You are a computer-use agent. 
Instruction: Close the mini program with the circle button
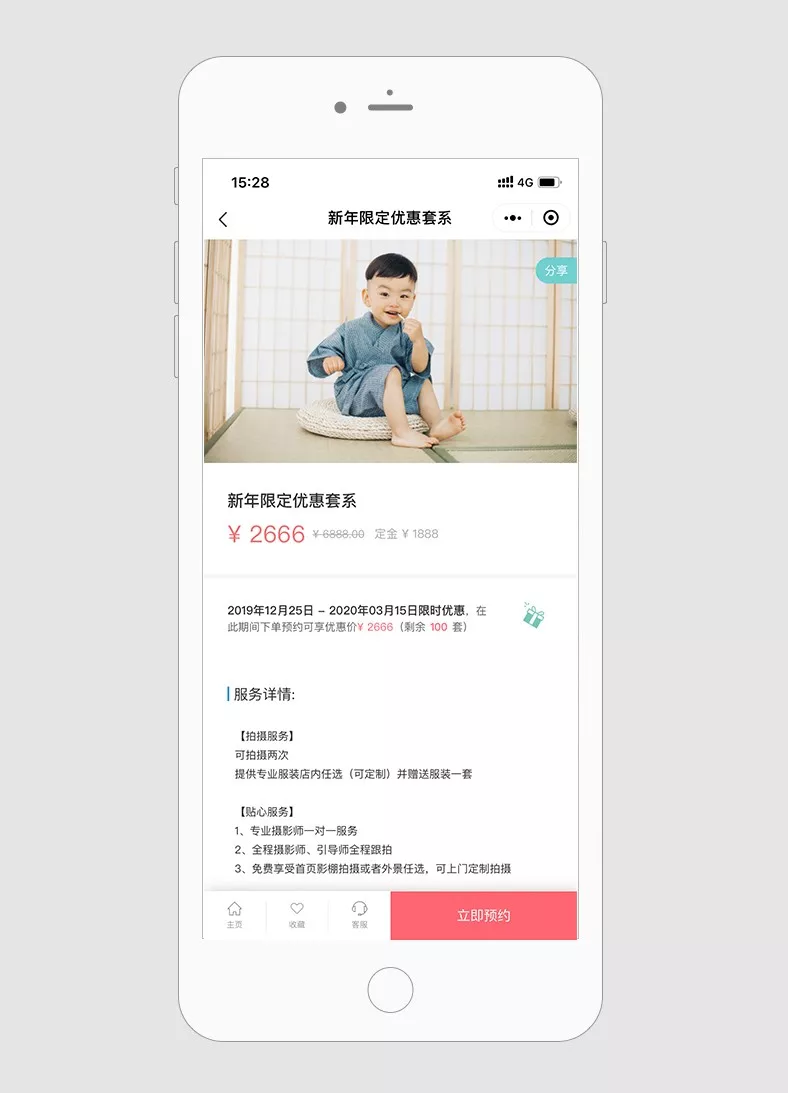click(x=551, y=218)
